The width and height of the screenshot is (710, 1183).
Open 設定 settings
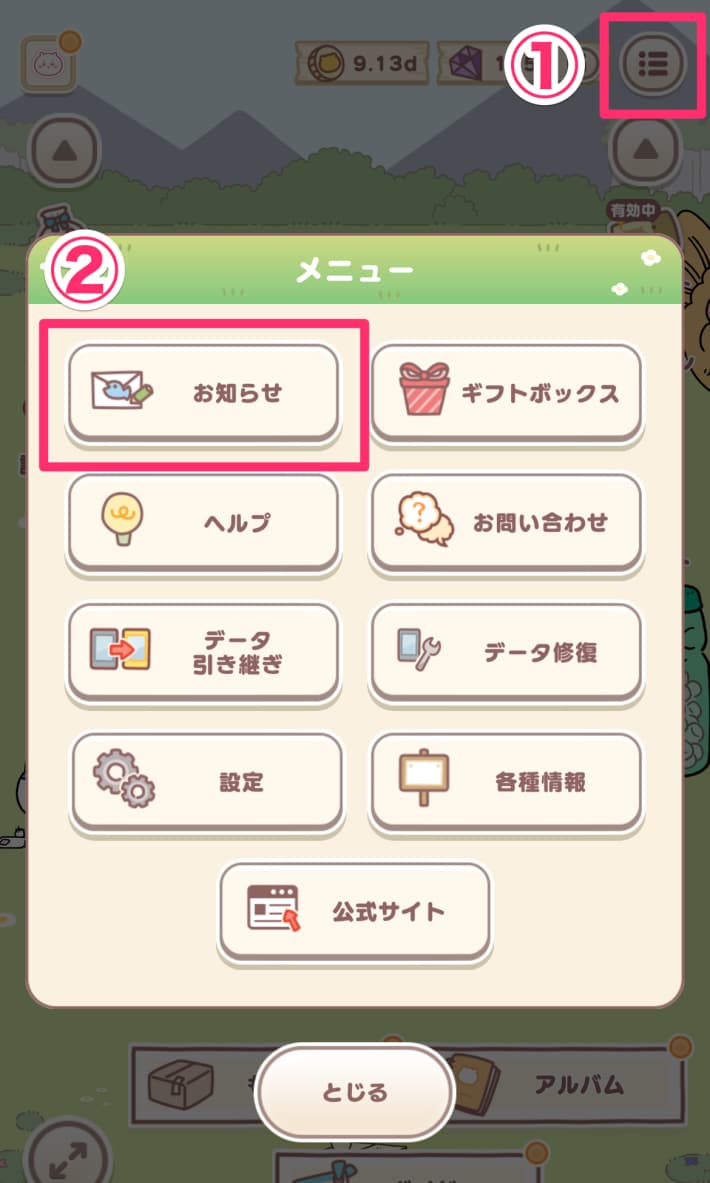point(205,781)
